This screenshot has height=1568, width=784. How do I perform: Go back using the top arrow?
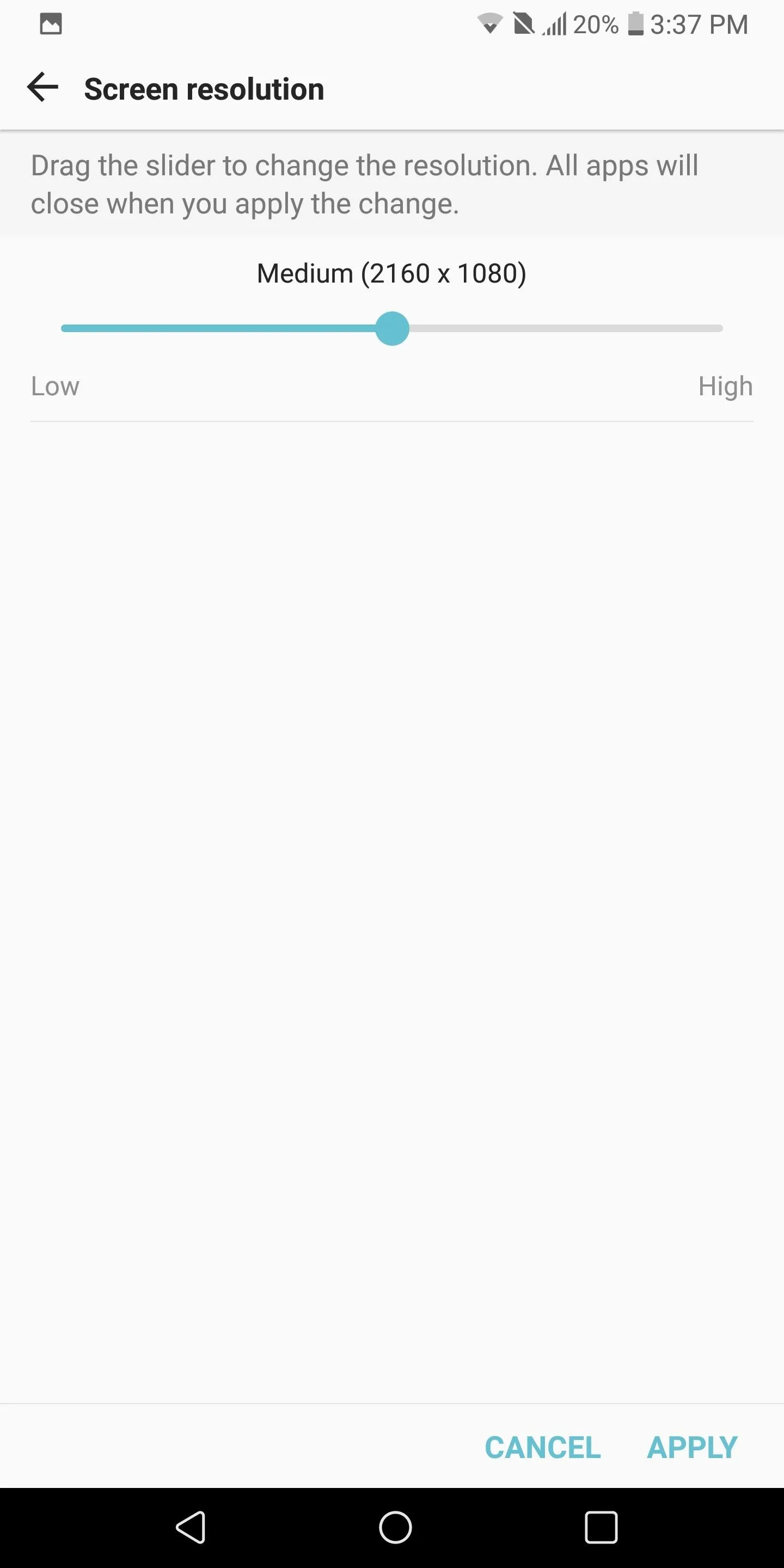pos(42,87)
